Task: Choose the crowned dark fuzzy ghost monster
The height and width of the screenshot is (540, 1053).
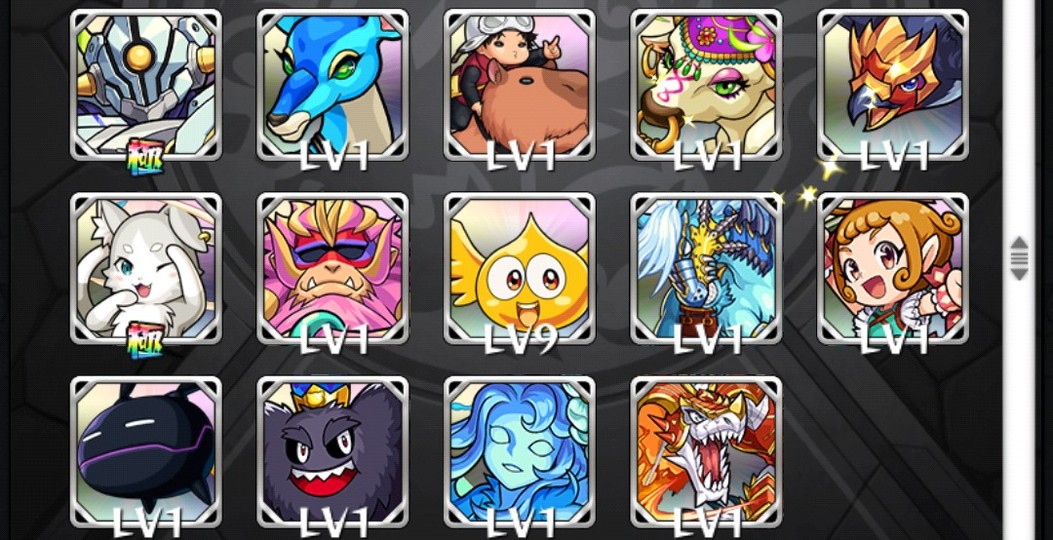Action: [333, 452]
